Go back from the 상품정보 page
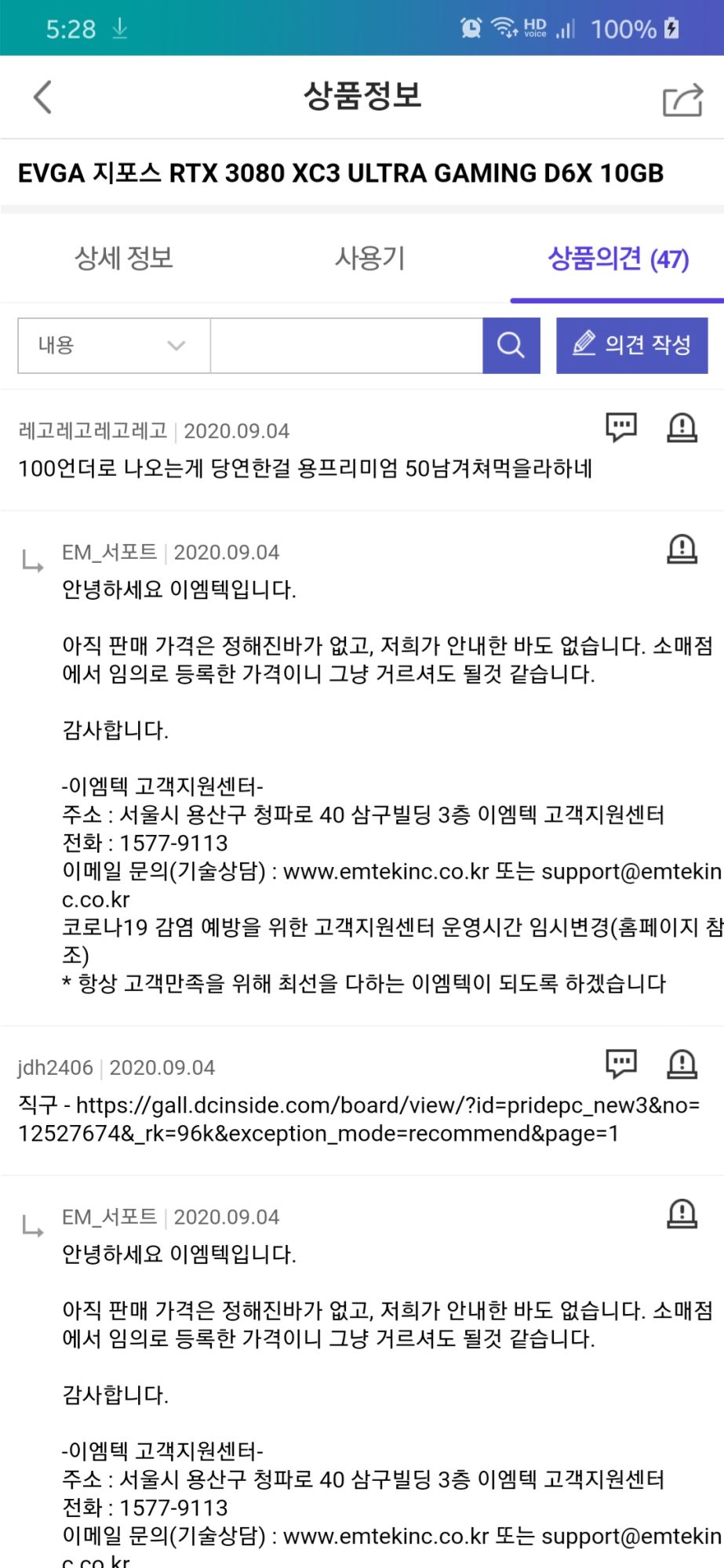This screenshot has width=724, height=1568. (42, 97)
